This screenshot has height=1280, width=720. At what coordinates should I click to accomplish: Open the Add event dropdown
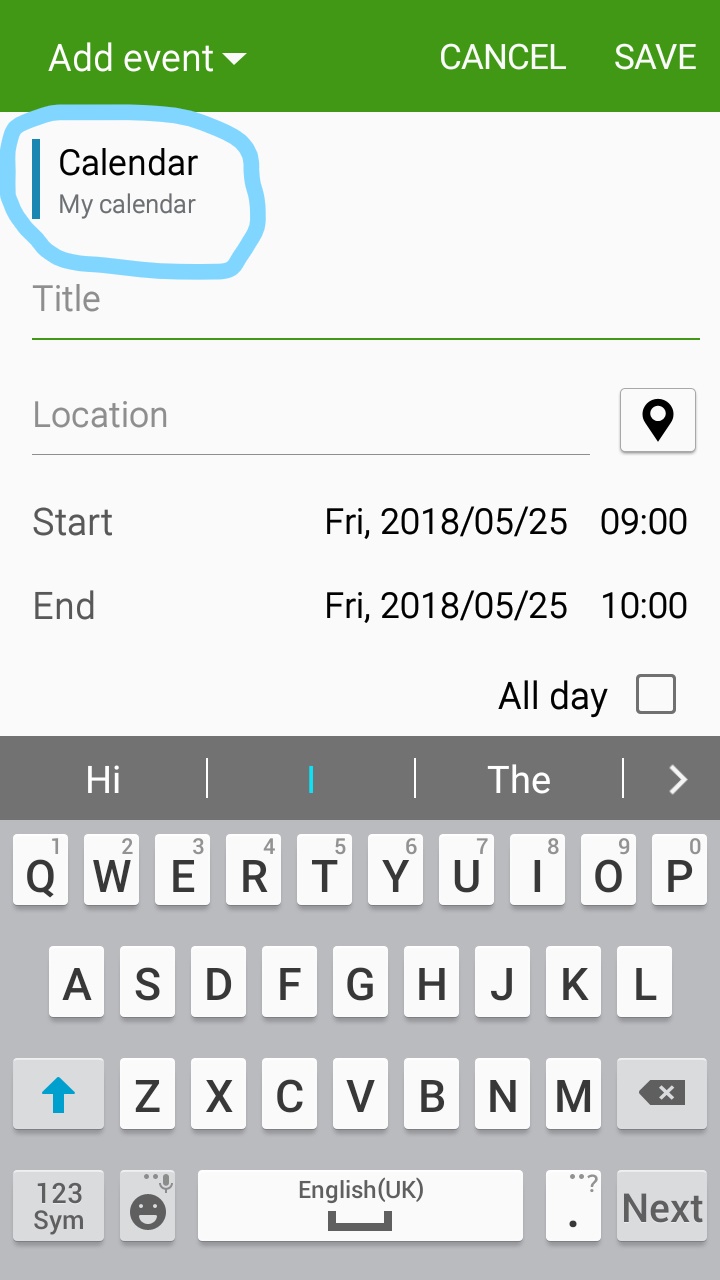(x=147, y=58)
